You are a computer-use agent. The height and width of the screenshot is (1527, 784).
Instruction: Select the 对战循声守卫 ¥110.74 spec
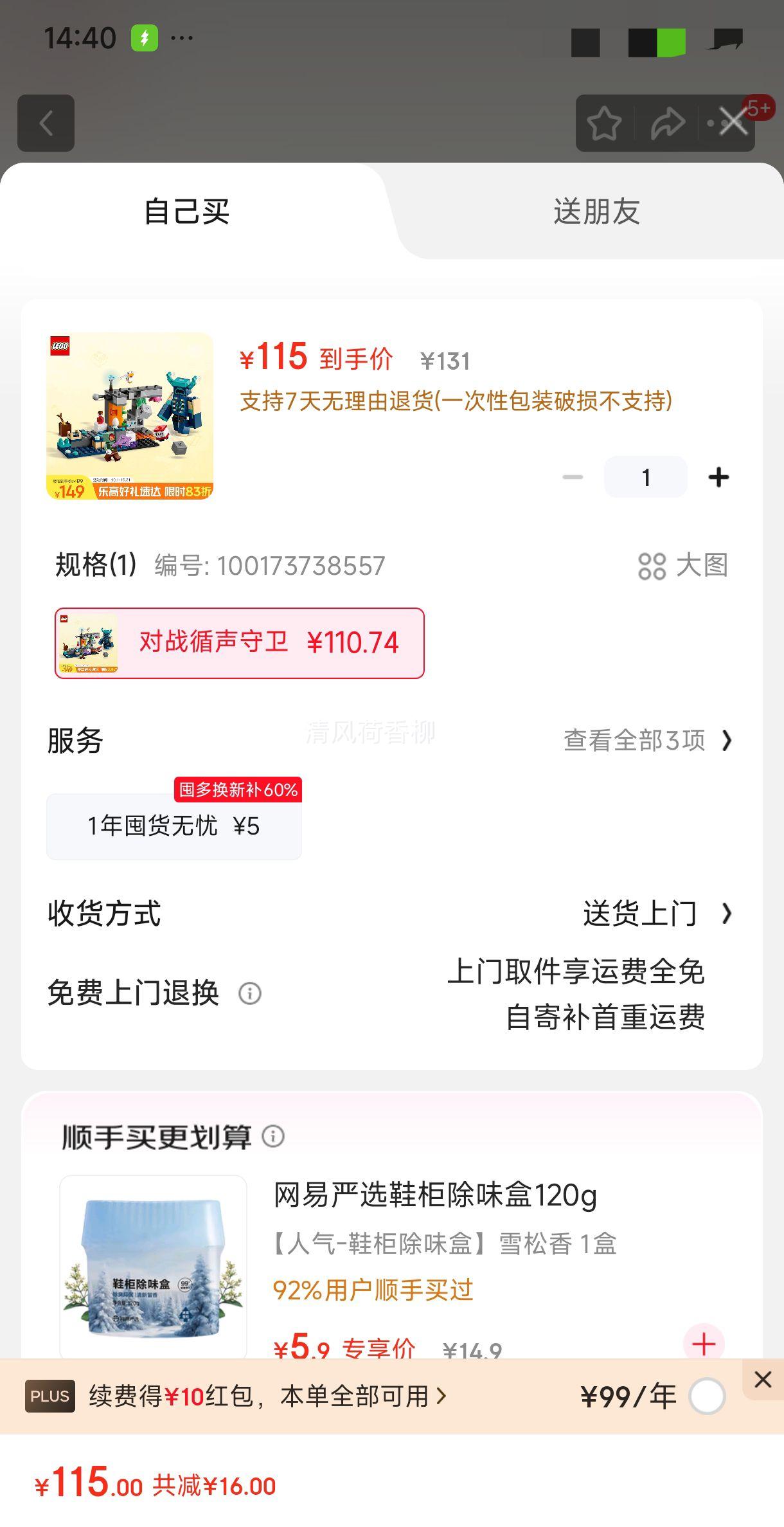(x=239, y=642)
